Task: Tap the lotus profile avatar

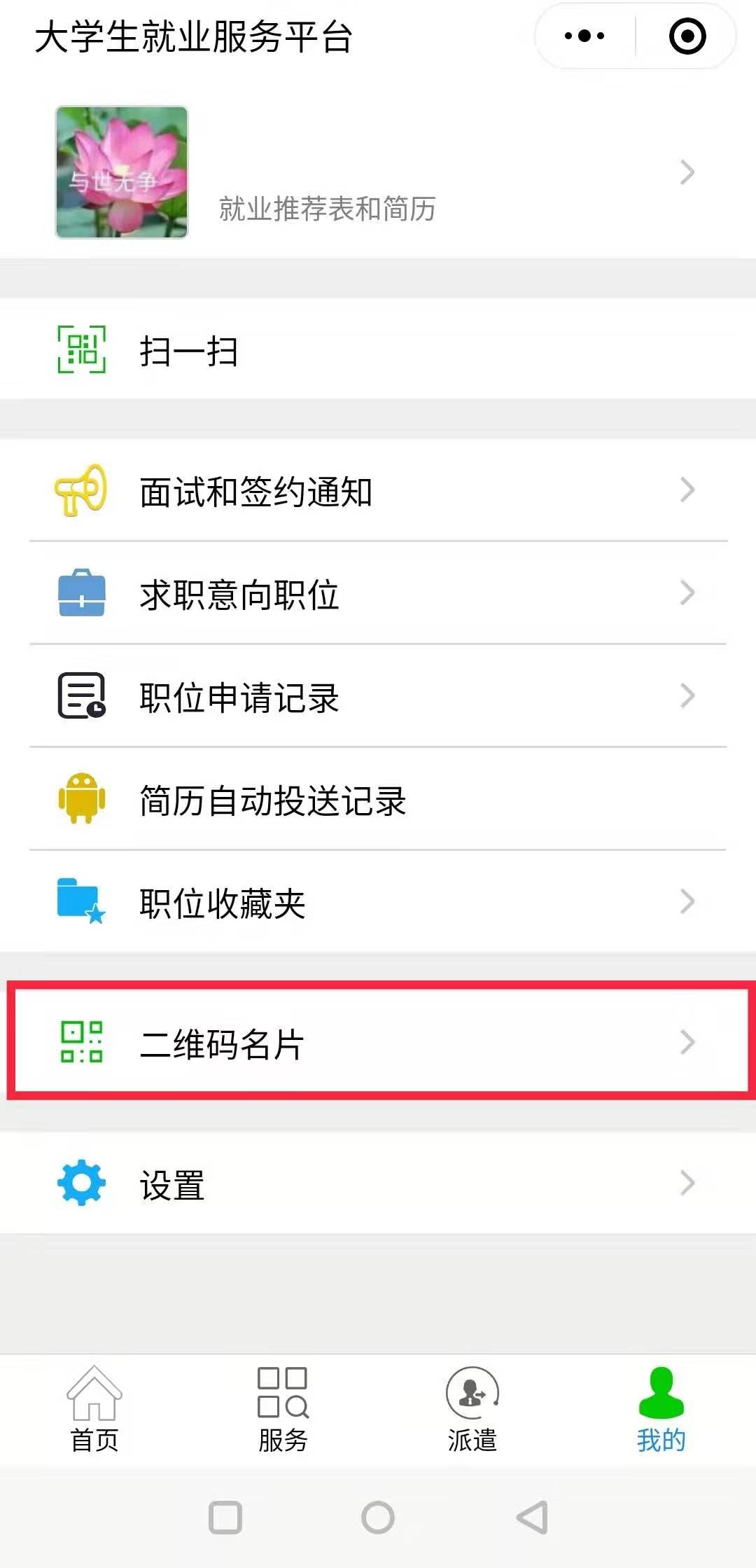Action: tap(122, 172)
